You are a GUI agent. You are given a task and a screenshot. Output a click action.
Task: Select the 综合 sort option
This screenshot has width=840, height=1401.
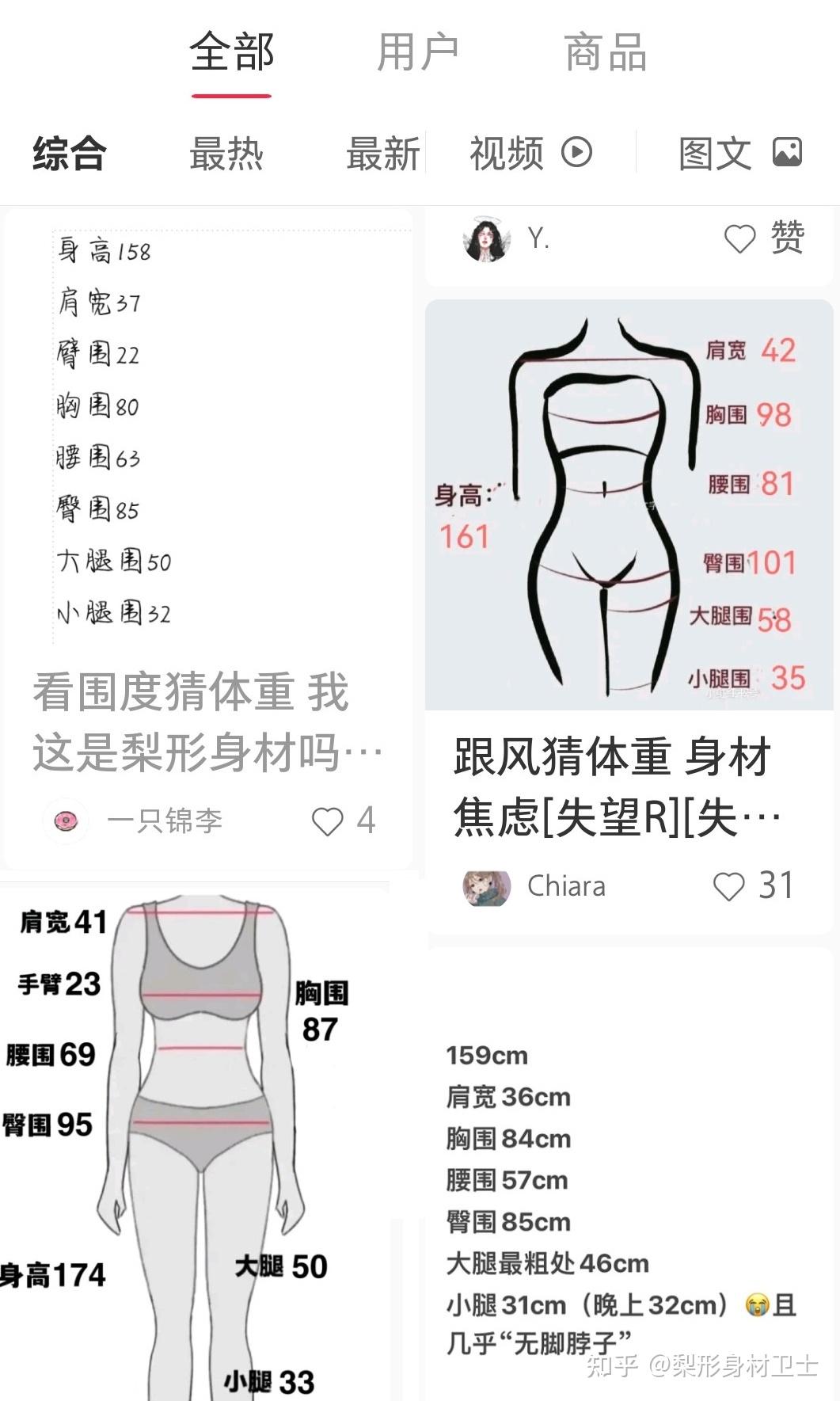pyautogui.click(x=70, y=153)
